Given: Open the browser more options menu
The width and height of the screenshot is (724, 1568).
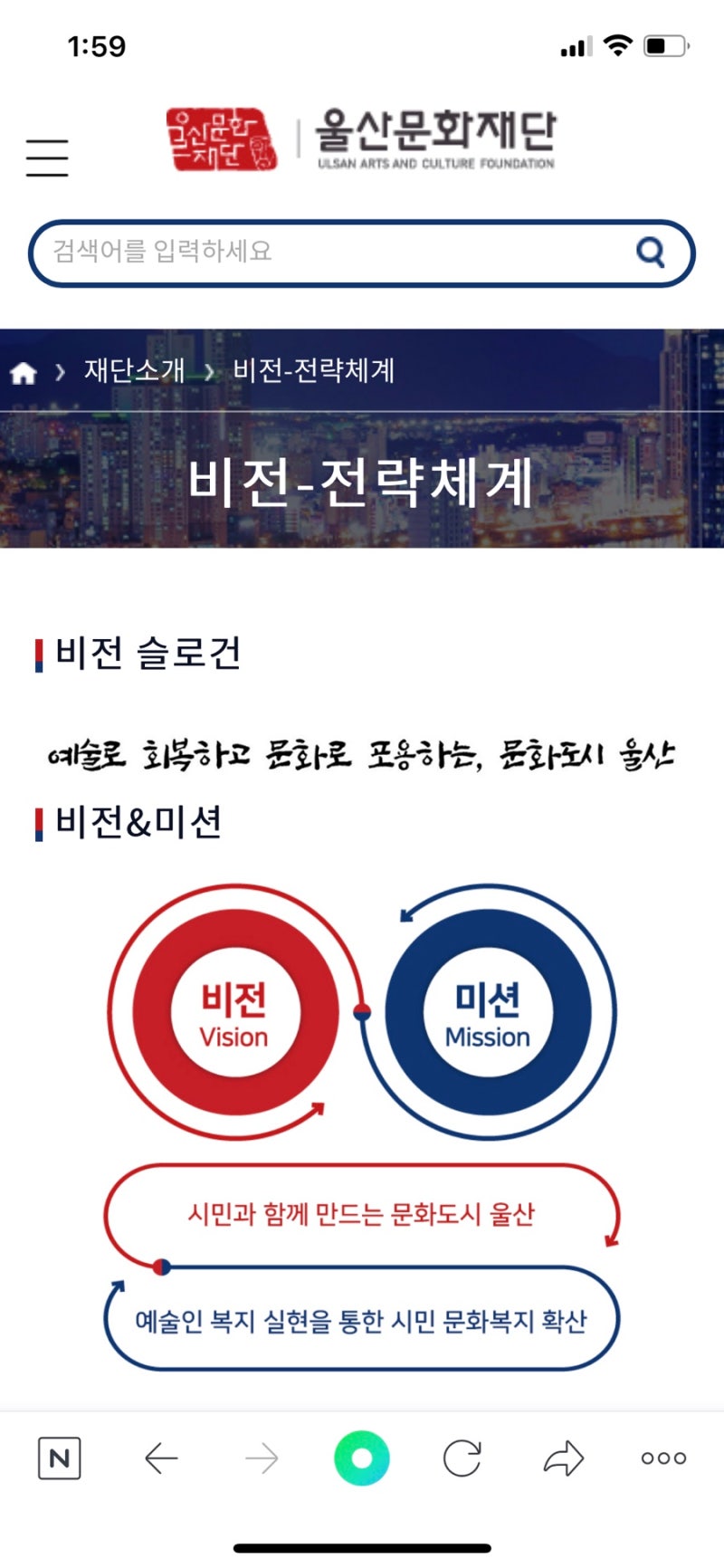Looking at the screenshot, I should click(x=663, y=1458).
